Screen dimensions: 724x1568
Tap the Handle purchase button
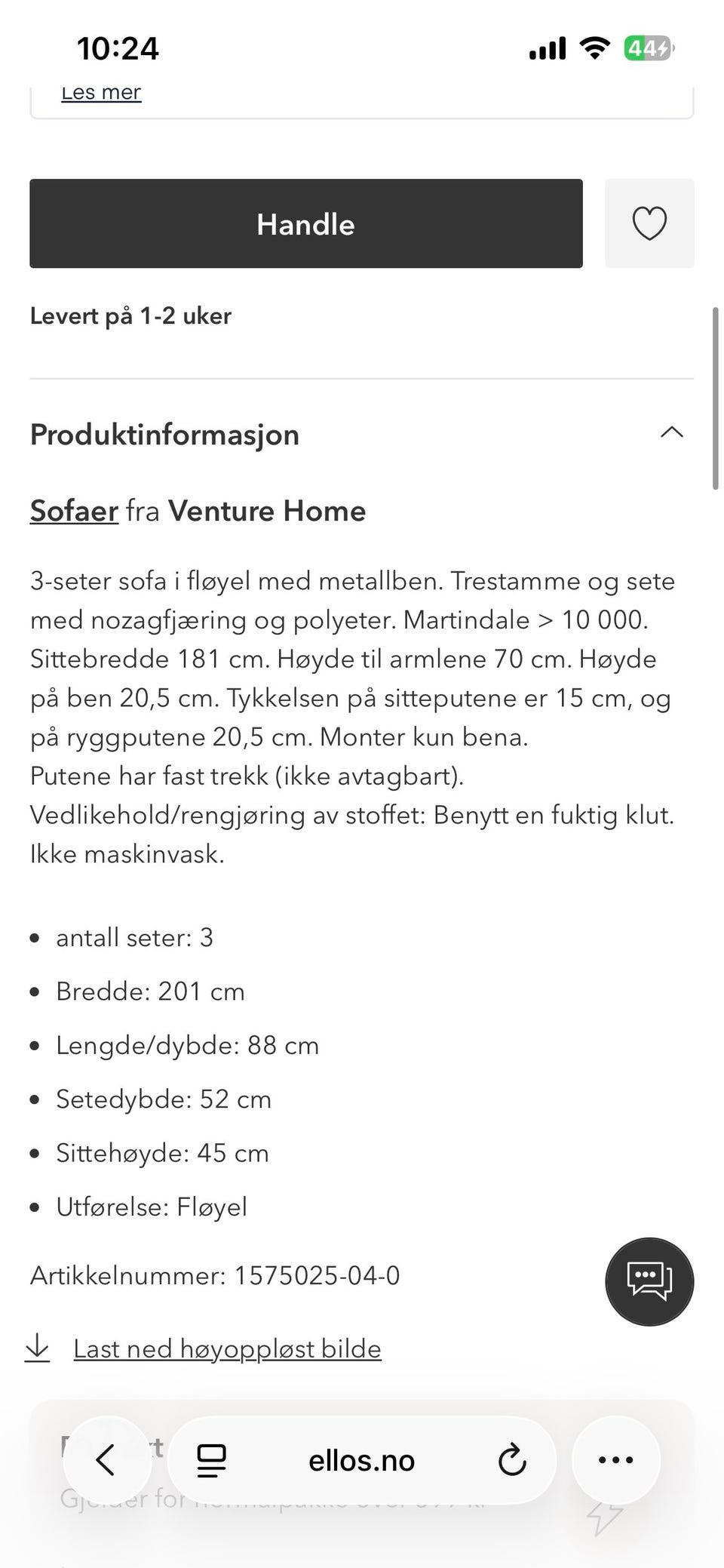[305, 223]
